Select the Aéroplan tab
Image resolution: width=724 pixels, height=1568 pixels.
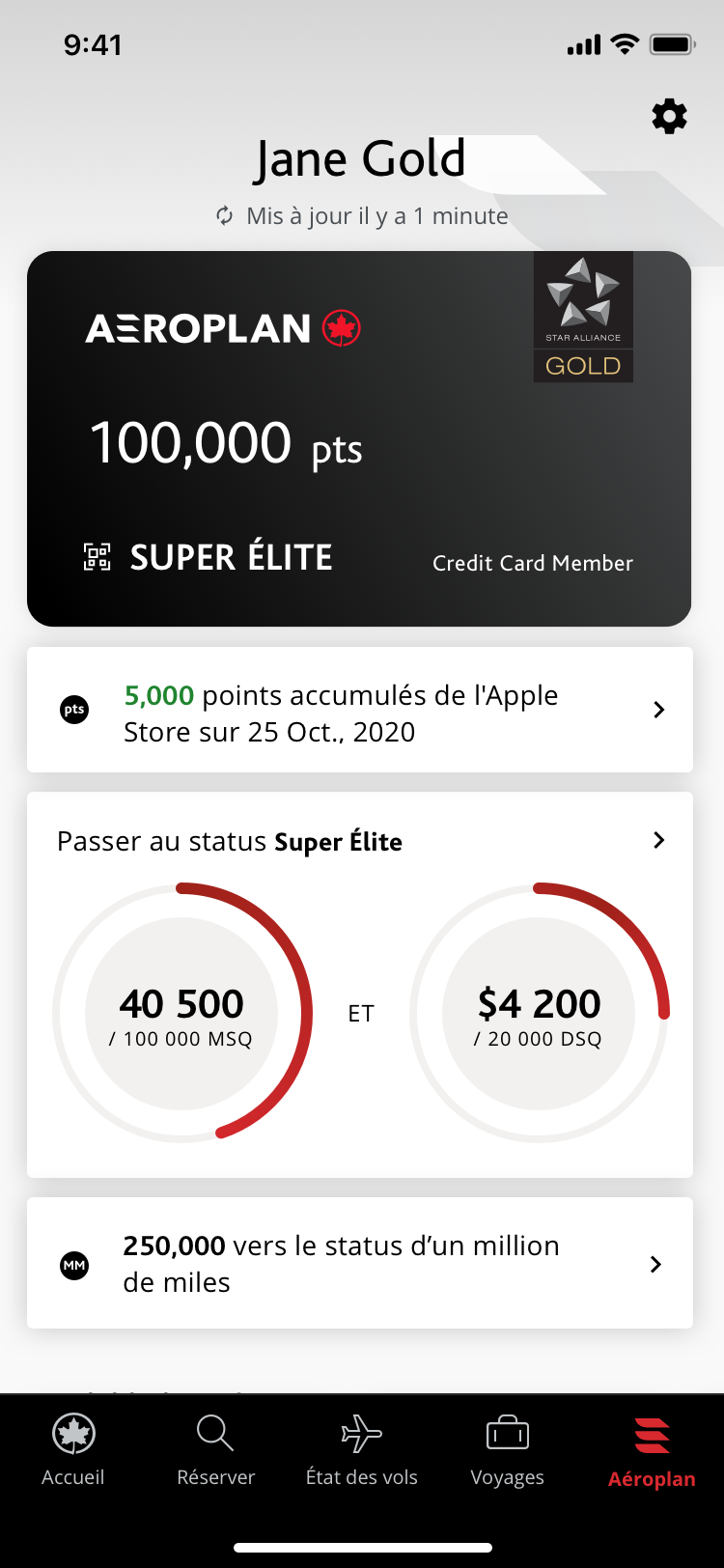652,1449
